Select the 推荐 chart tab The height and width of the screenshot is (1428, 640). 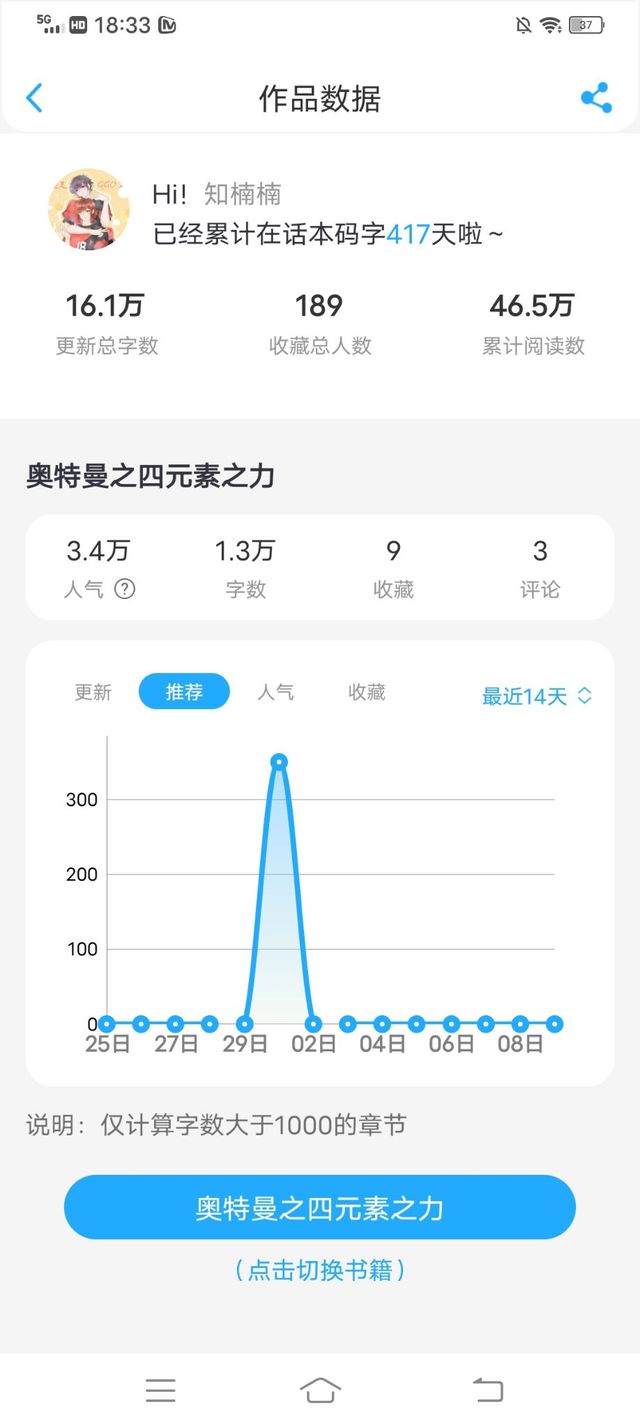pyautogui.click(x=184, y=692)
